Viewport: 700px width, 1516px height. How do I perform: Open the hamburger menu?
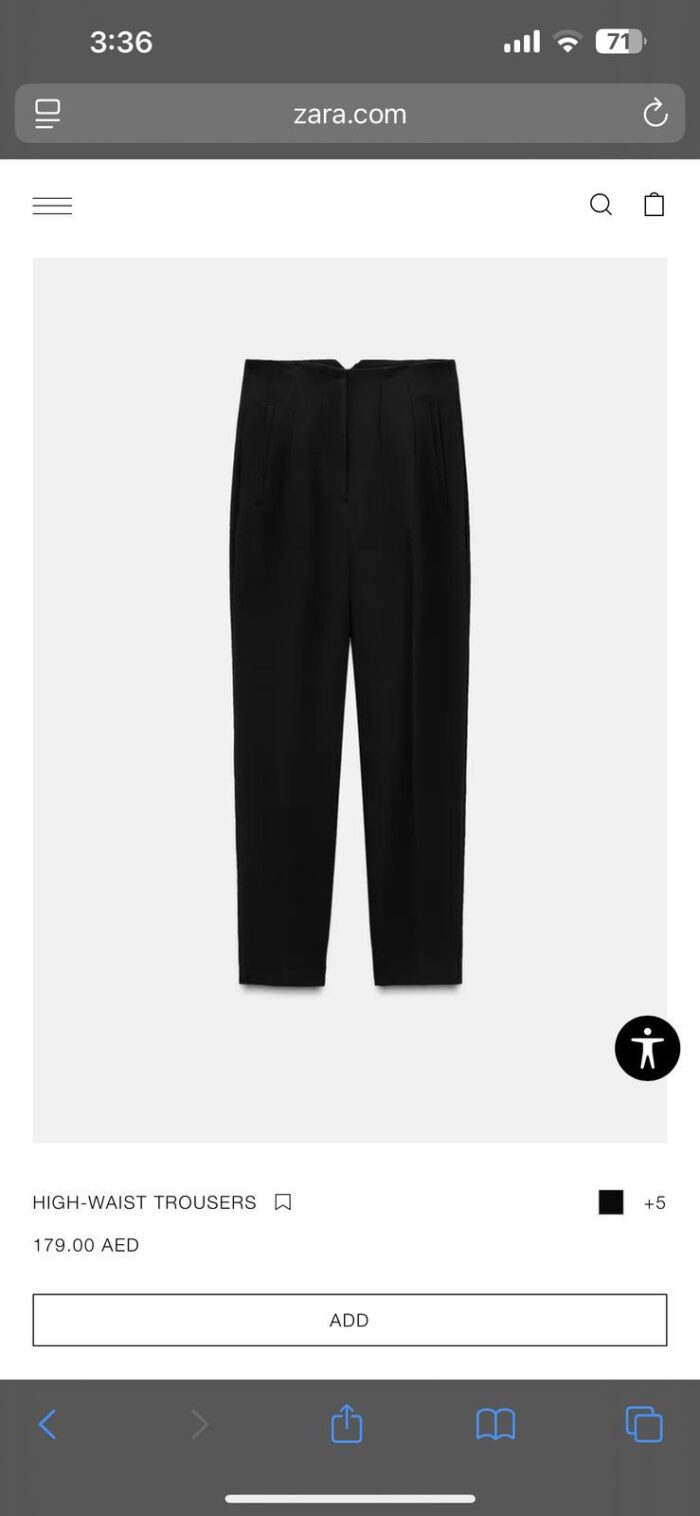52,206
